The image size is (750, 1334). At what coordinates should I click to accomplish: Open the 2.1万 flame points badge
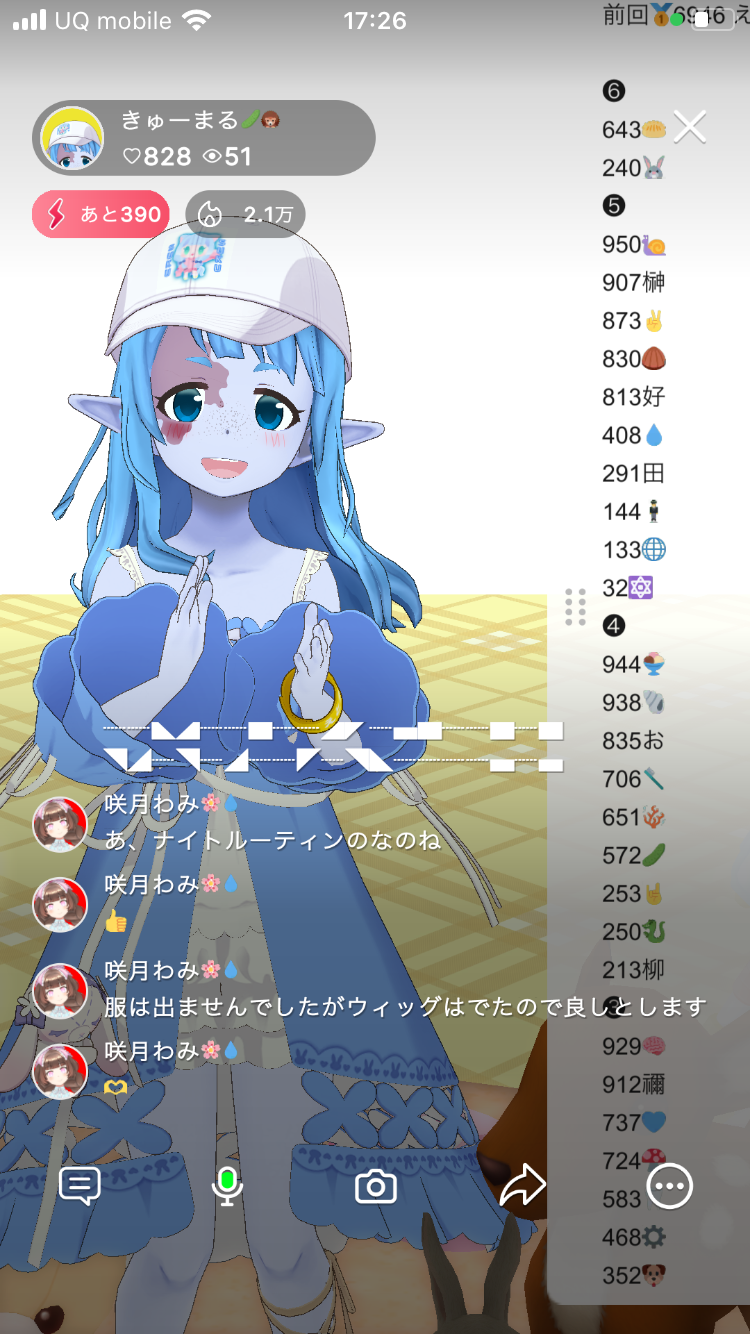[x=245, y=214]
